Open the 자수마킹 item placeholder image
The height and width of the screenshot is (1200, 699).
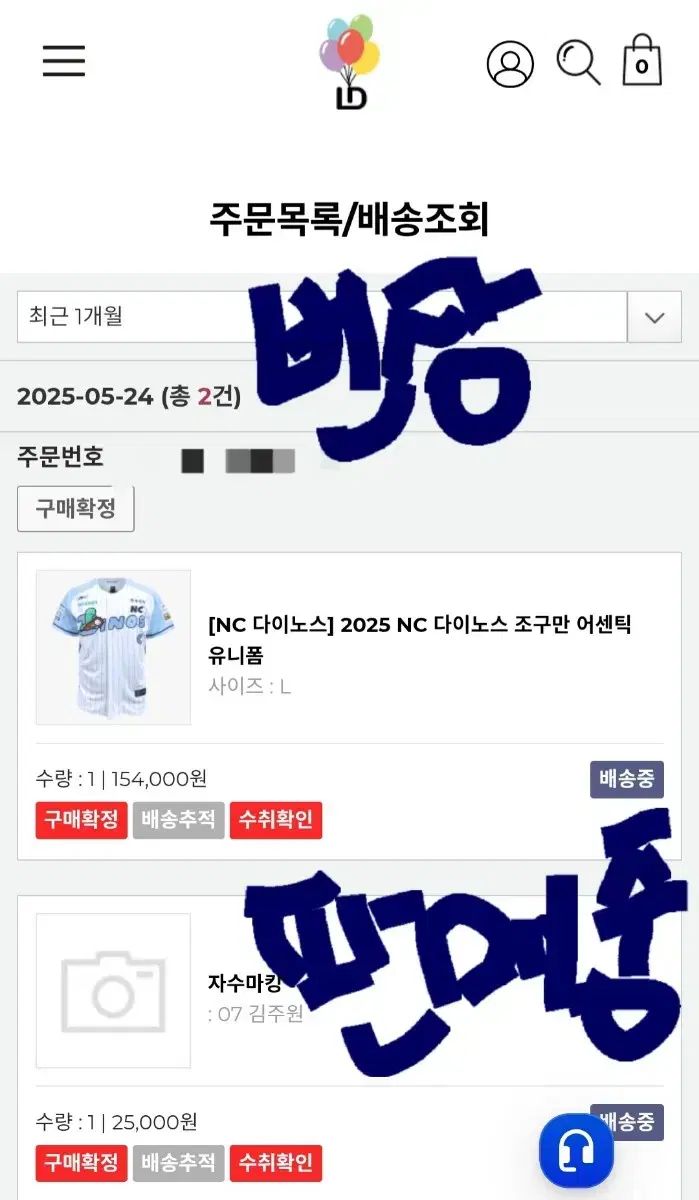pos(113,990)
